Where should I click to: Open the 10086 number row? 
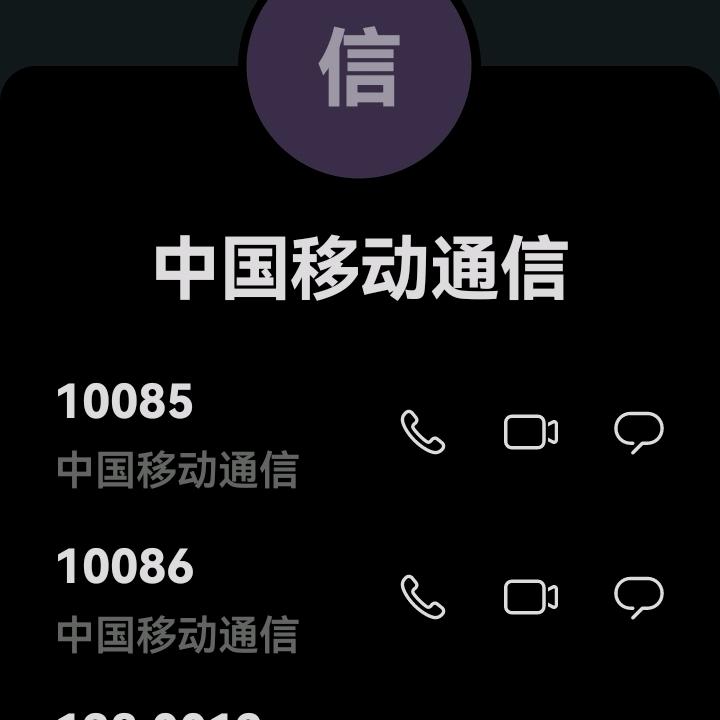(178, 598)
